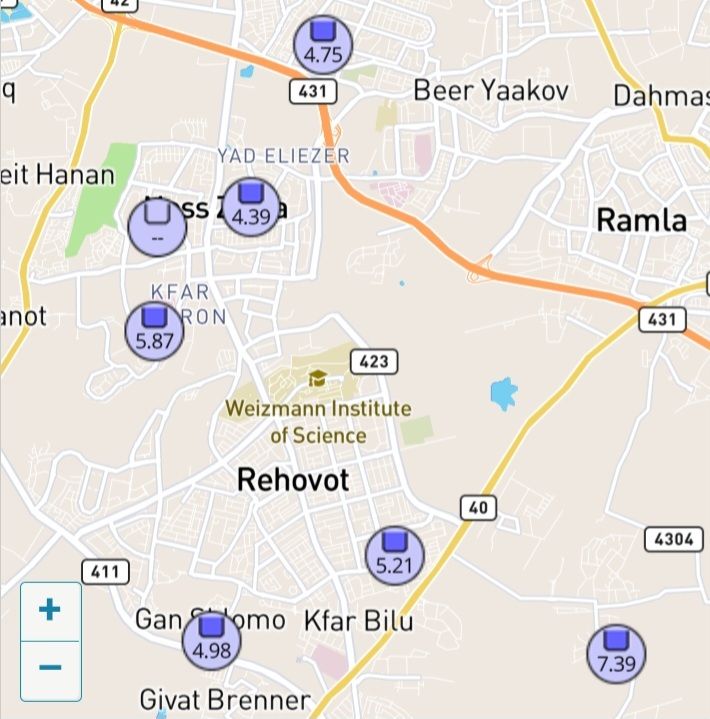Zoom in on the map
The image size is (710, 719).
tap(50, 610)
